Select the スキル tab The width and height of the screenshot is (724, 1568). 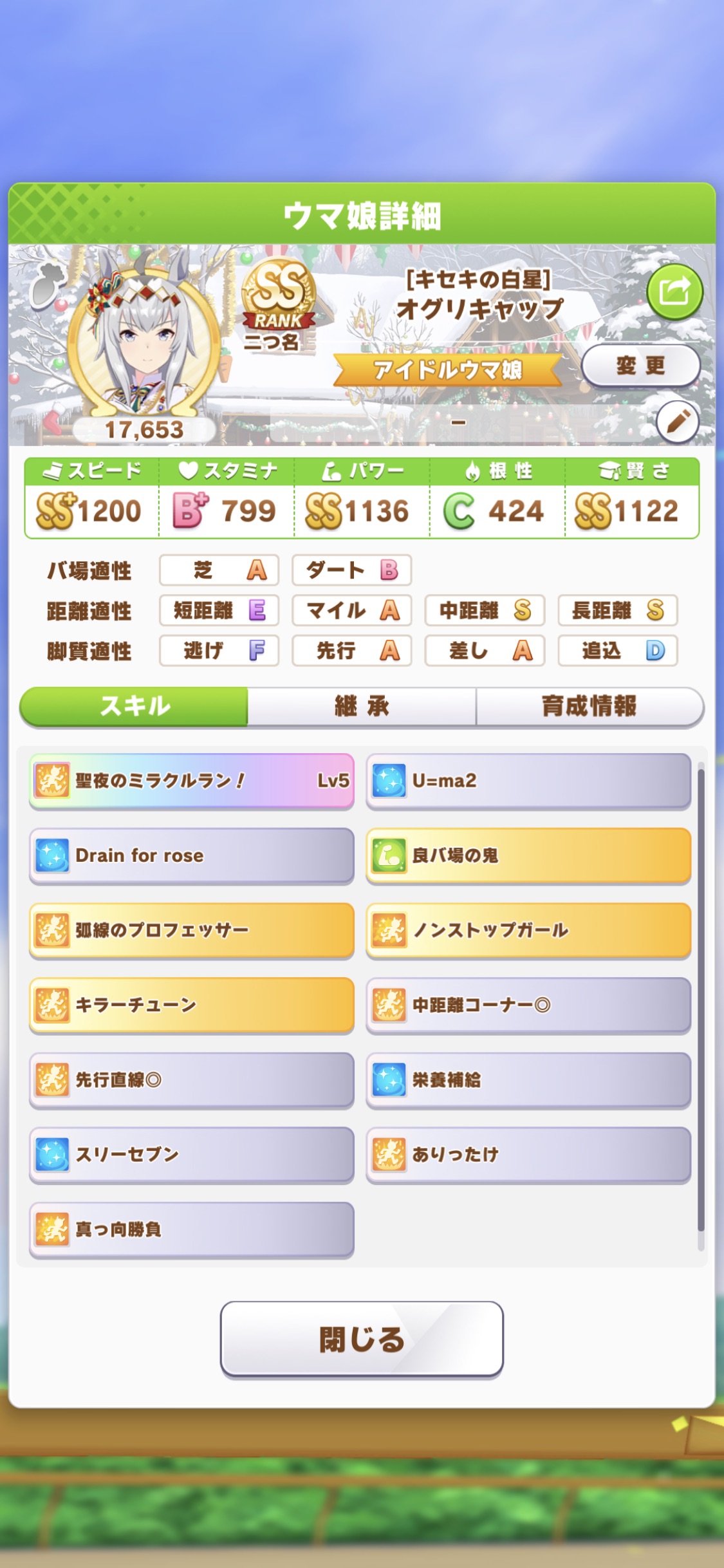[x=135, y=707]
